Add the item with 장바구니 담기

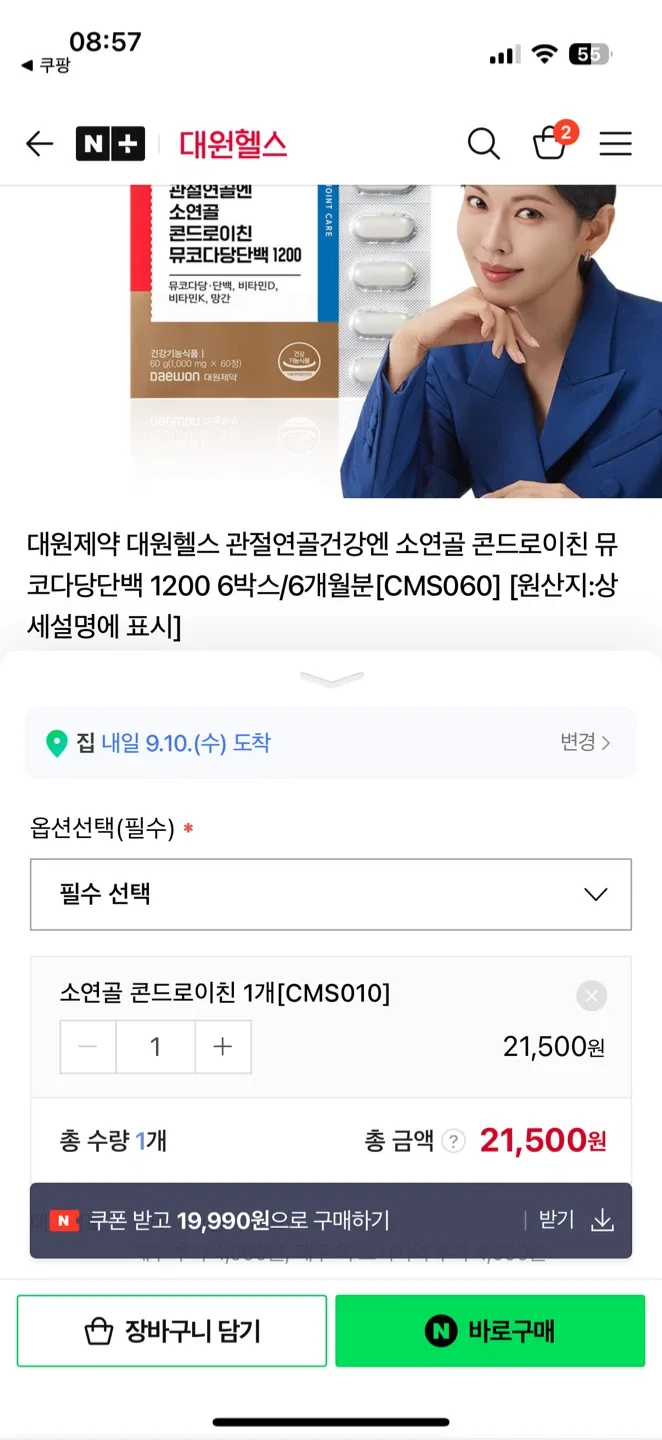(172, 1331)
